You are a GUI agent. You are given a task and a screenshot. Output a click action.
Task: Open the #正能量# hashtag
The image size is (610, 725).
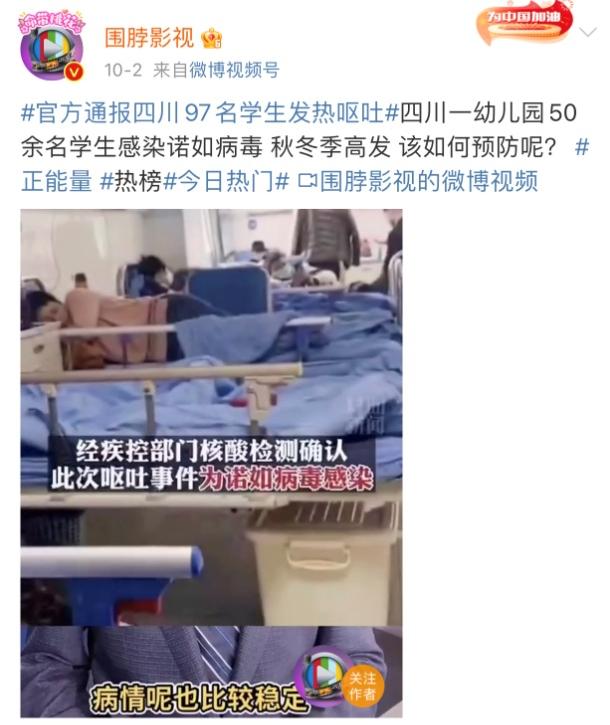pos(59,181)
